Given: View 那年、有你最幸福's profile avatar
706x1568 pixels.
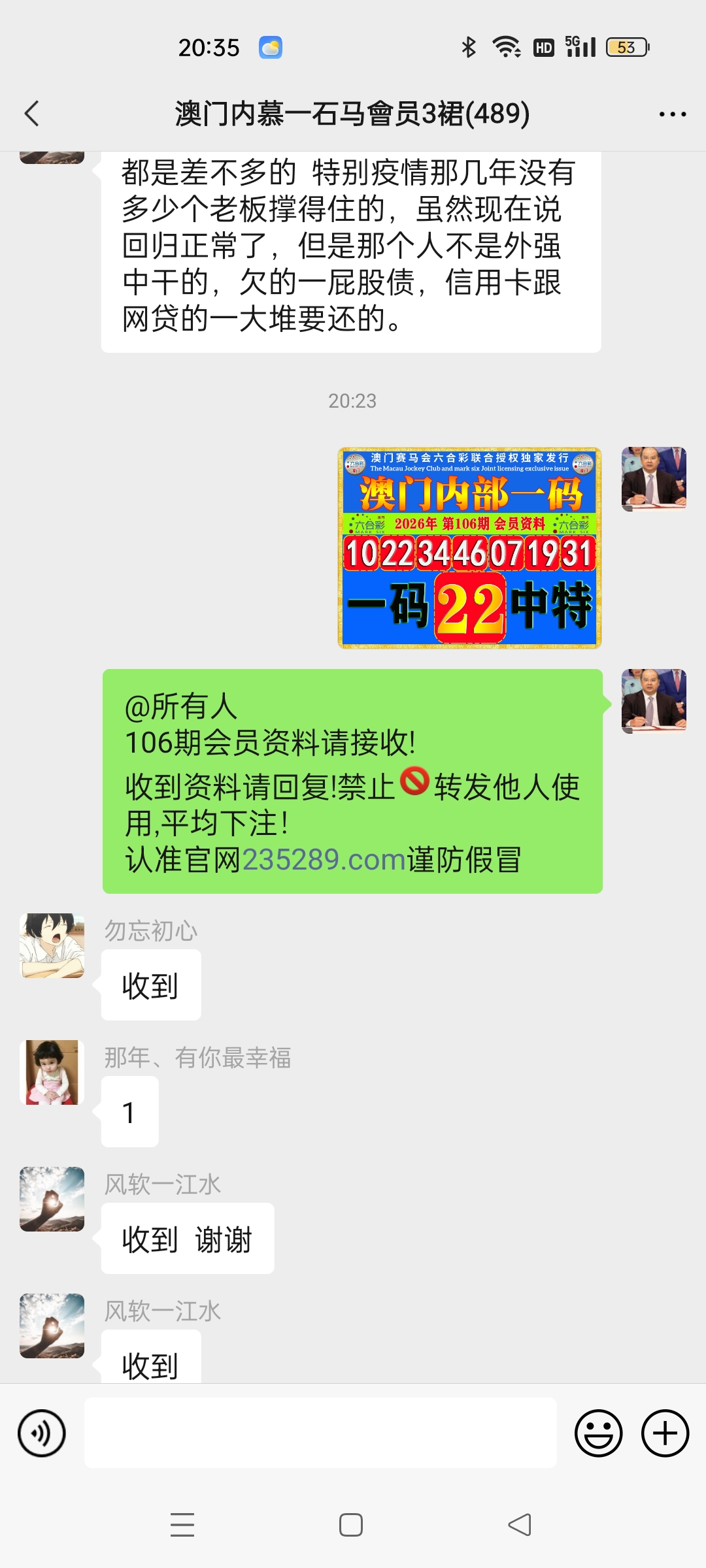Looking at the screenshot, I should point(52,1072).
